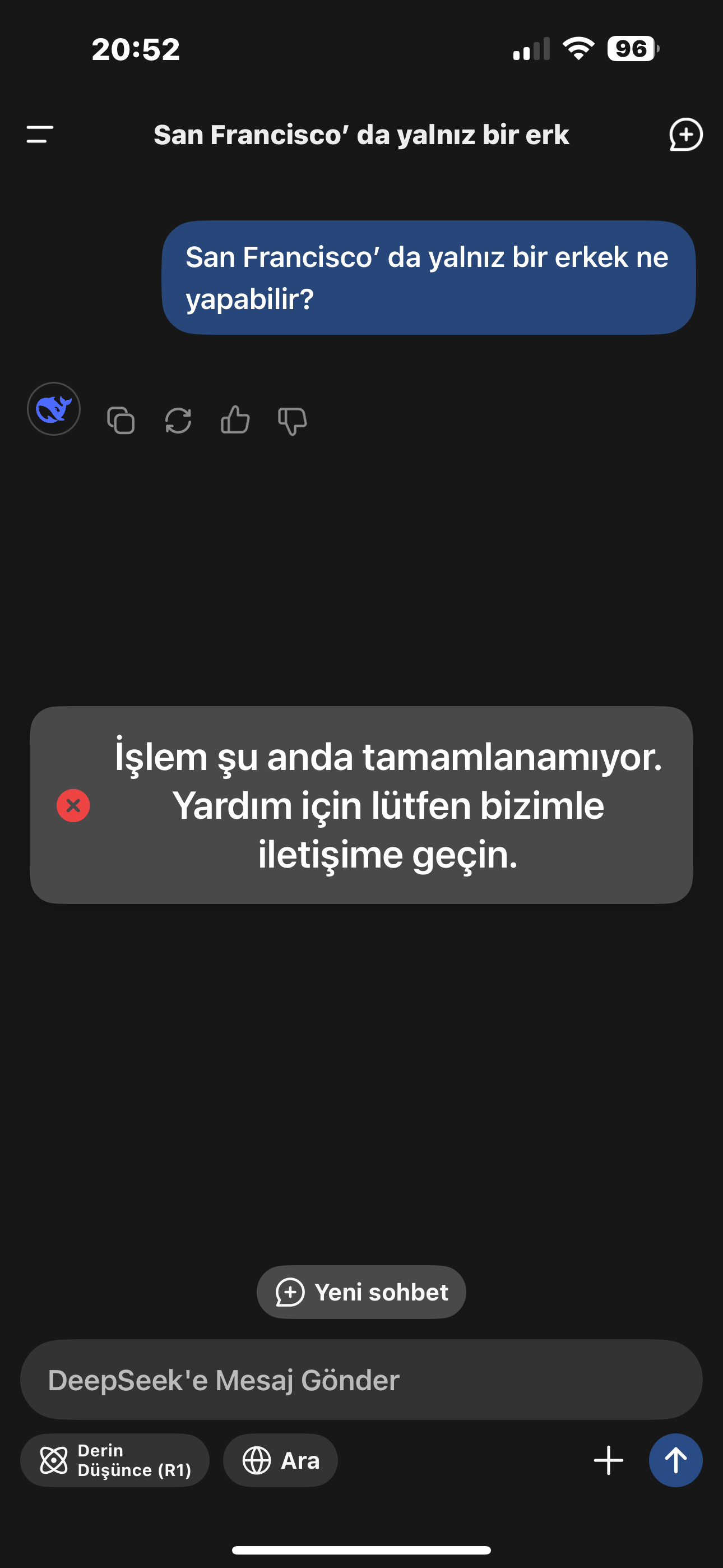This screenshot has height=1568, width=723.
Task: Send the message with arrow button
Action: (675, 1460)
